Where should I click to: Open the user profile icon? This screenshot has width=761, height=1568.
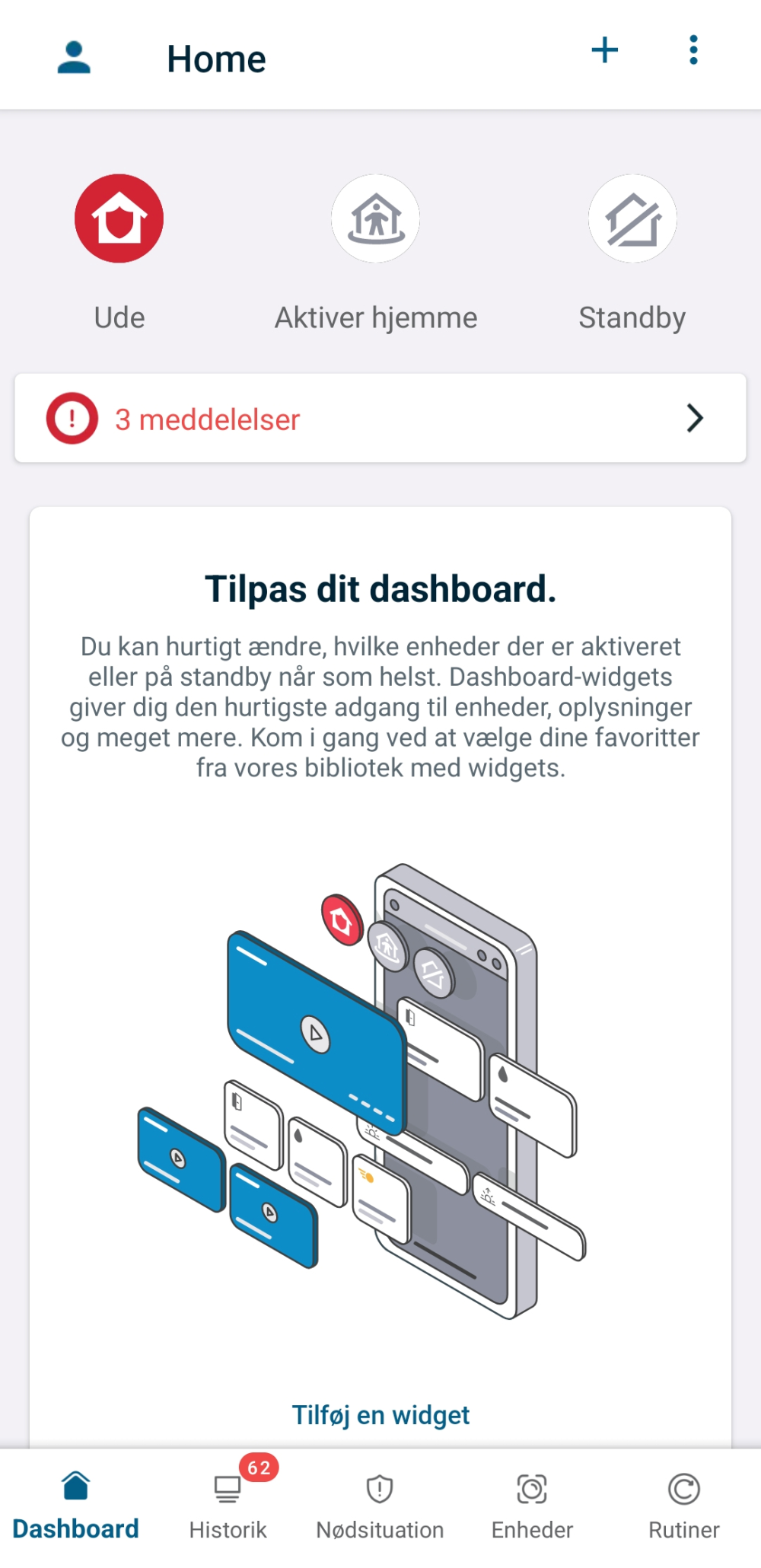[x=74, y=59]
